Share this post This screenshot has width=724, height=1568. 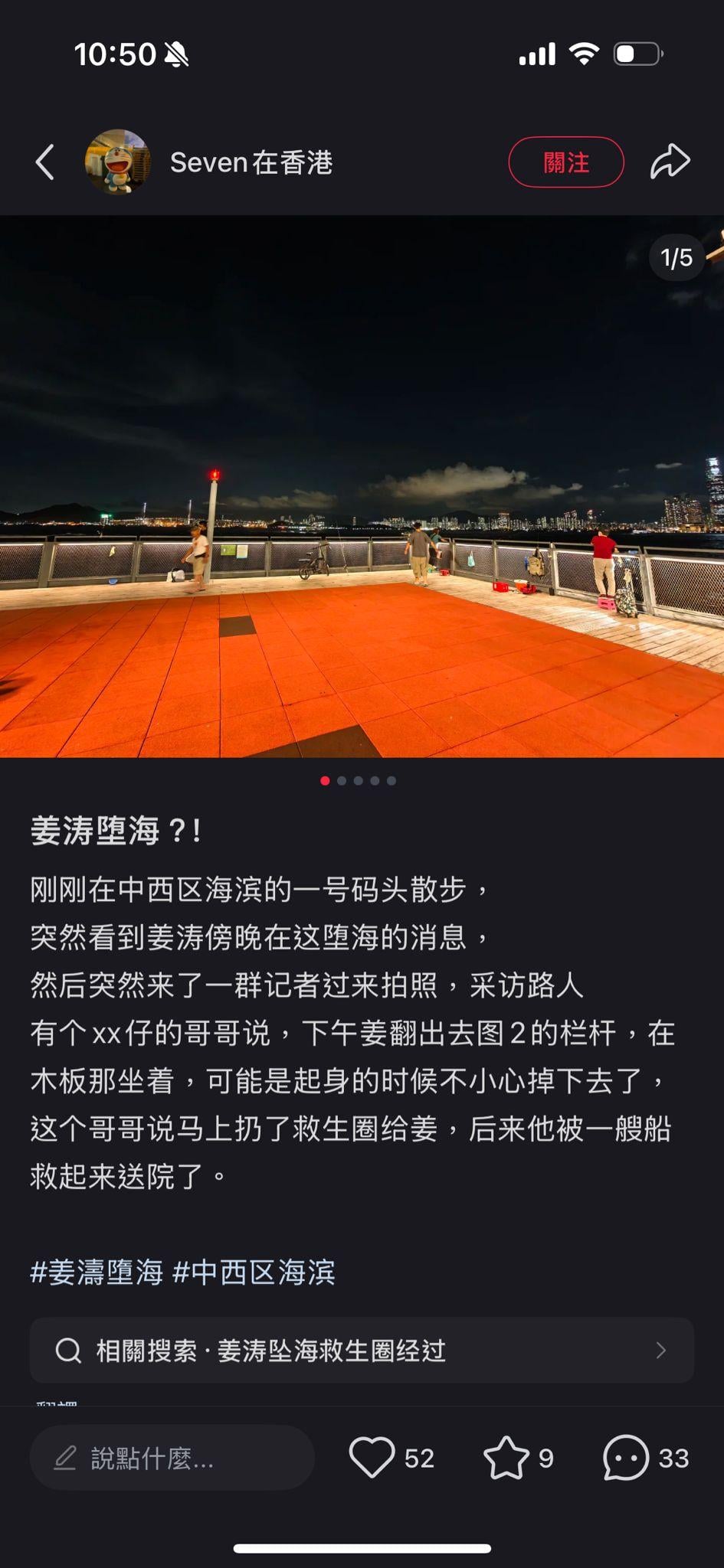670,162
